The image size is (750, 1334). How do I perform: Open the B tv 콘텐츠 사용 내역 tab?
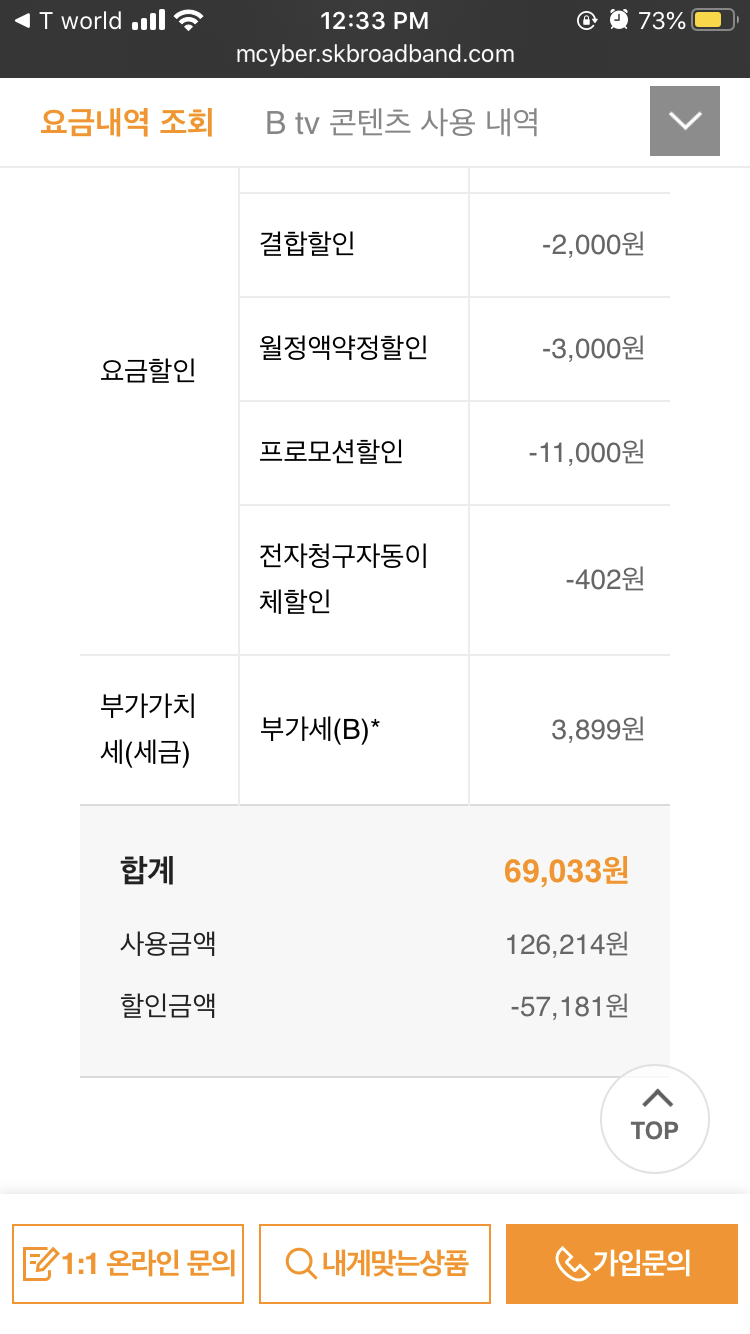(x=402, y=122)
